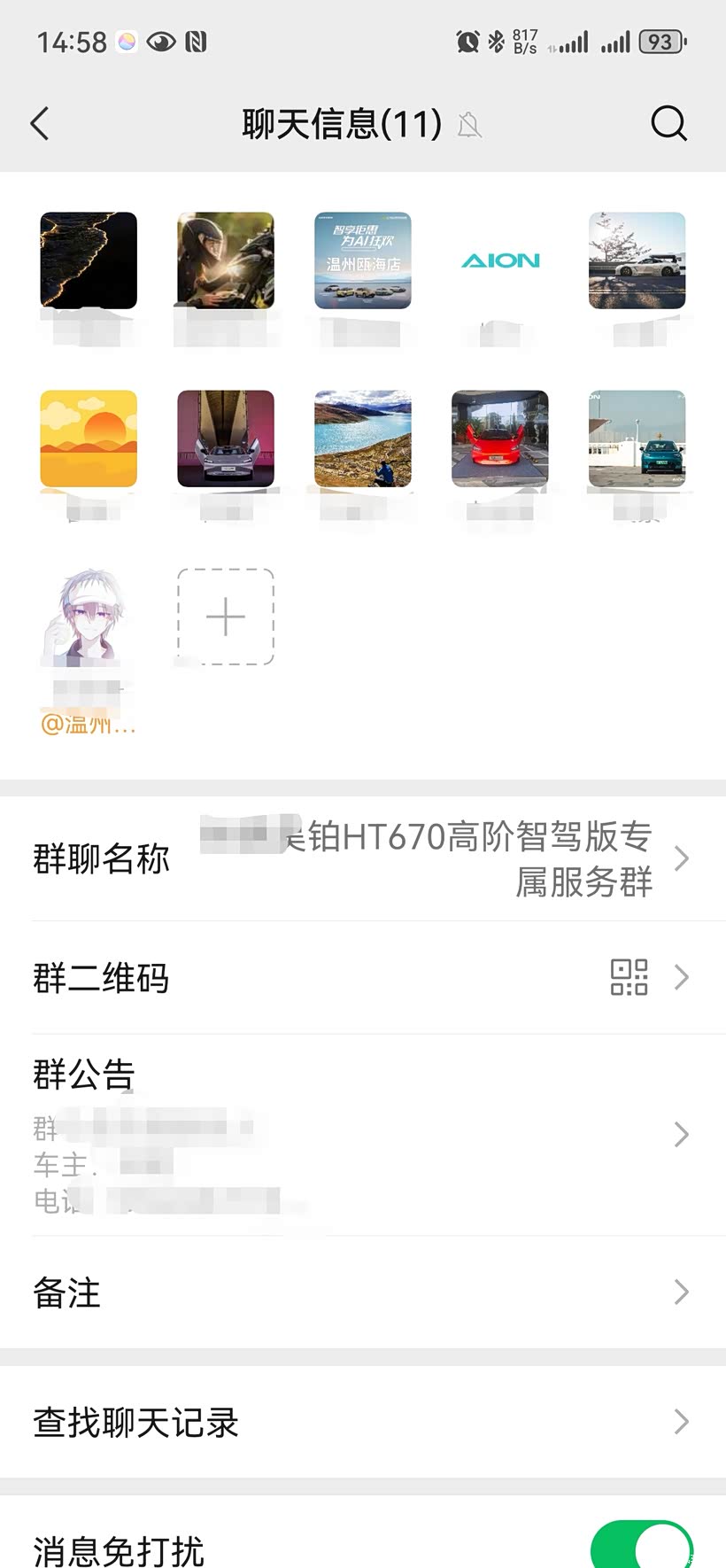Go back from chat info
The height and width of the screenshot is (1568, 726).
(x=40, y=124)
